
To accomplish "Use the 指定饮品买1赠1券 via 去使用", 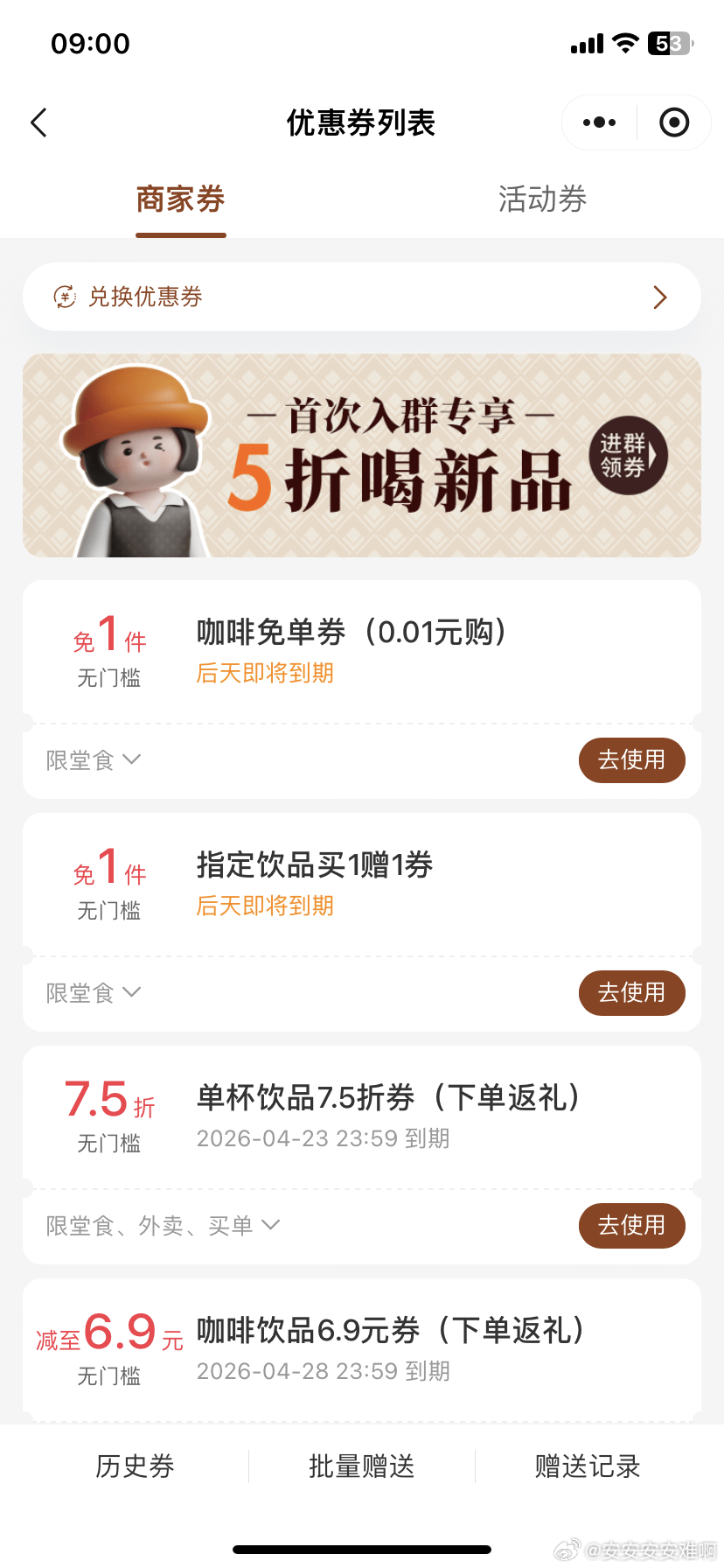I will coord(631,992).
